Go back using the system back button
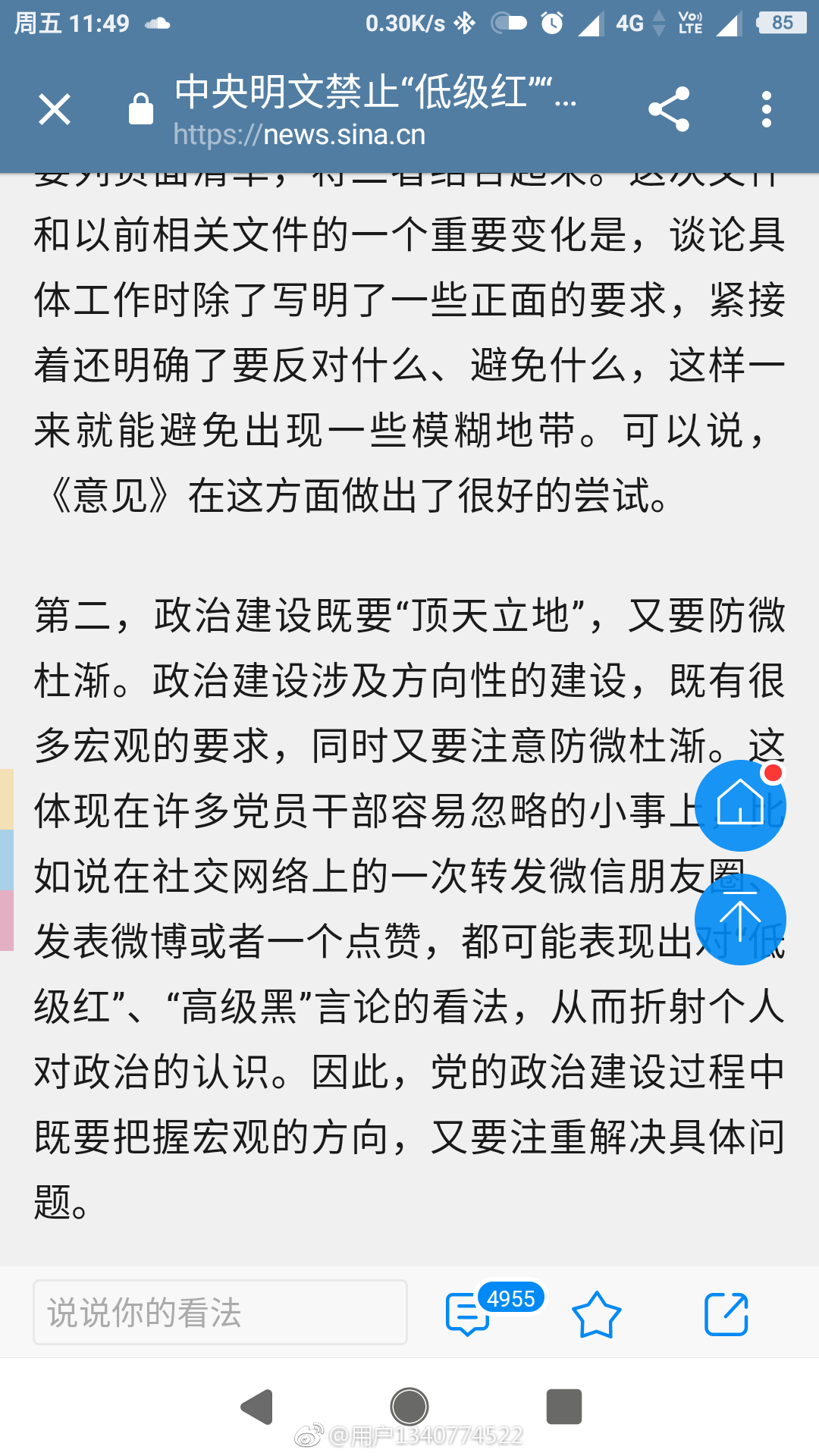 coord(257,1407)
